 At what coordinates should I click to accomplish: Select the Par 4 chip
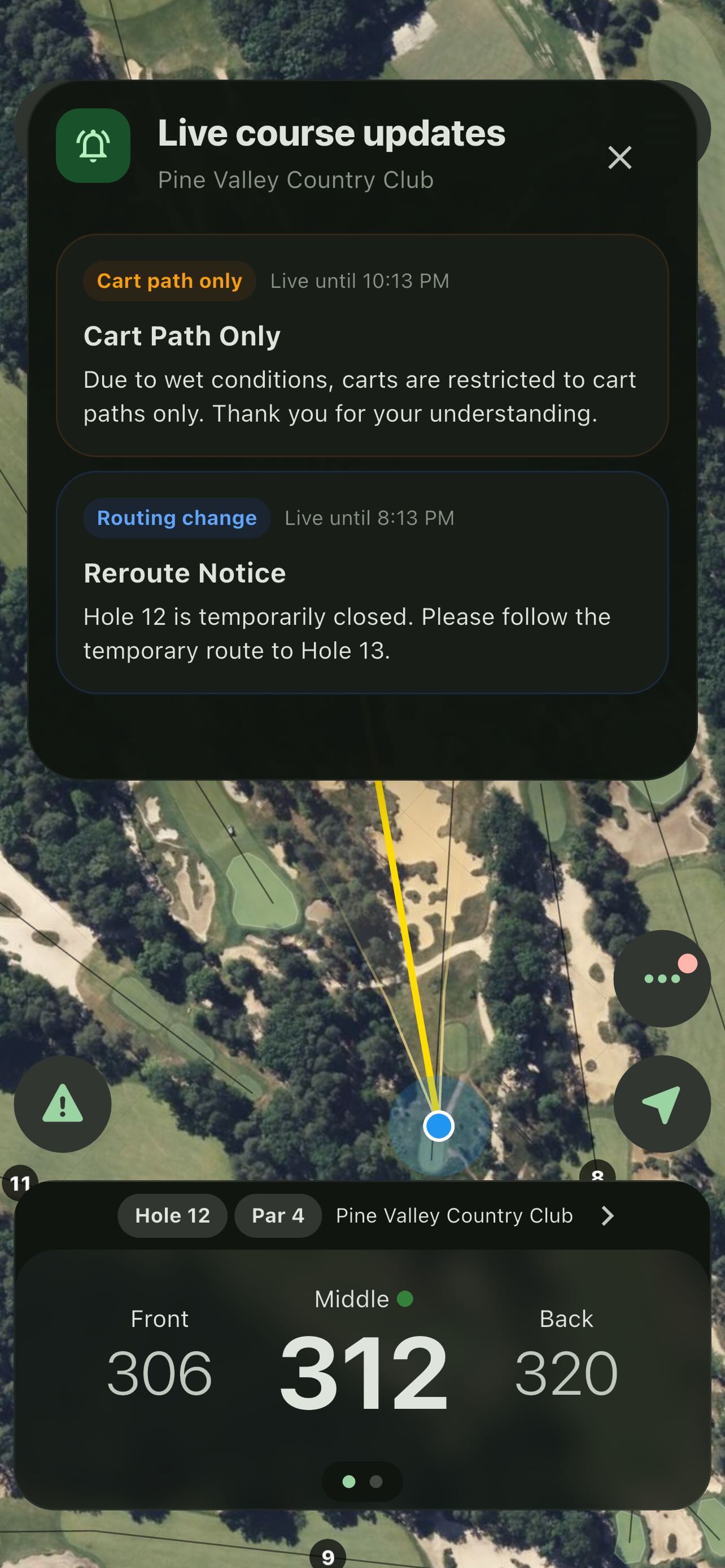pyautogui.click(x=278, y=1216)
